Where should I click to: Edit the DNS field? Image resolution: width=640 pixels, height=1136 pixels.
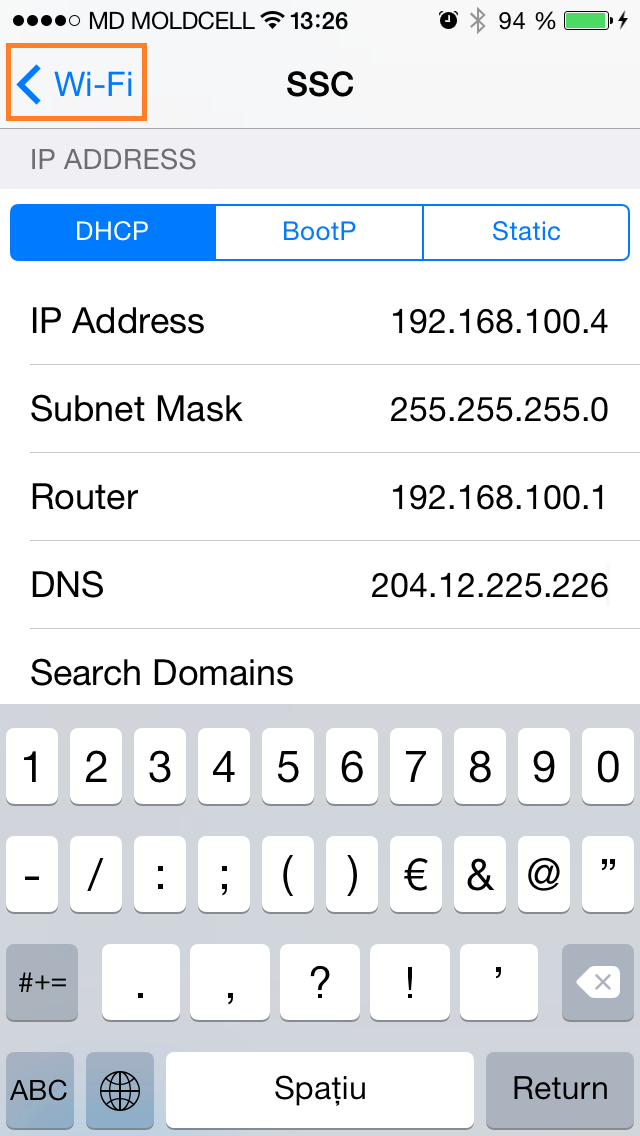point(320,585)
